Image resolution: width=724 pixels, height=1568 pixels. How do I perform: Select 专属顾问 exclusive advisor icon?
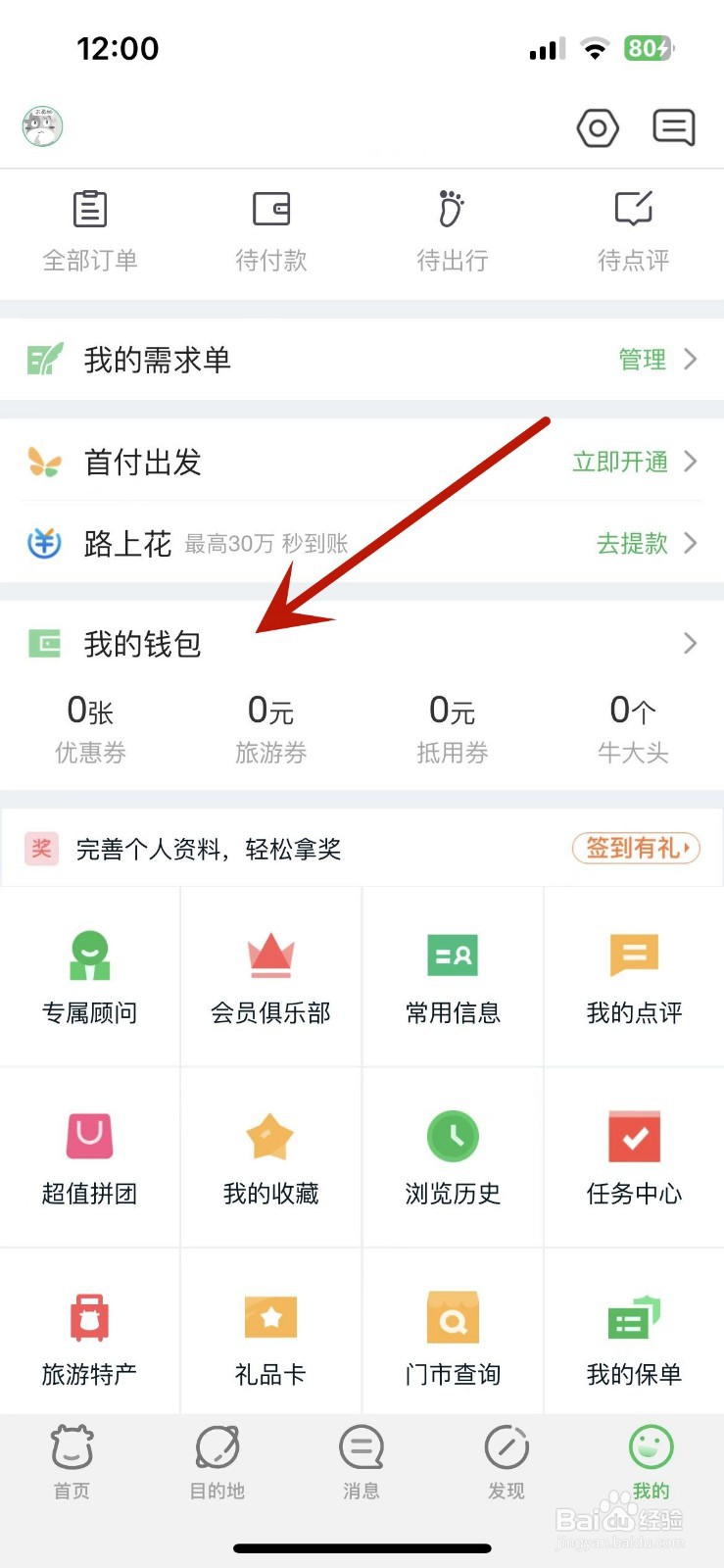pos(90,975)
